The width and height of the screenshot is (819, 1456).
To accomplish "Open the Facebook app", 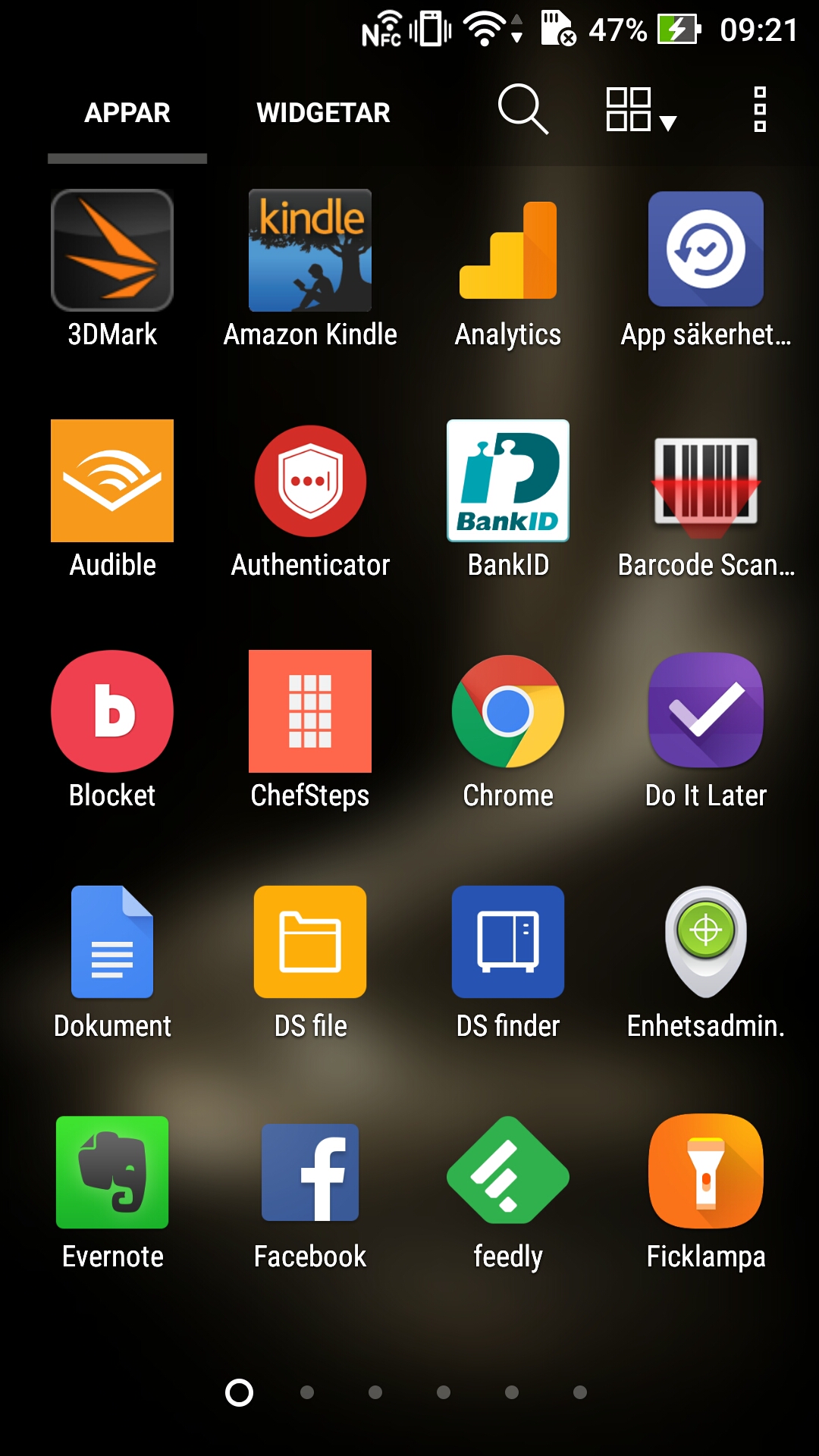I will [310, 1172].
